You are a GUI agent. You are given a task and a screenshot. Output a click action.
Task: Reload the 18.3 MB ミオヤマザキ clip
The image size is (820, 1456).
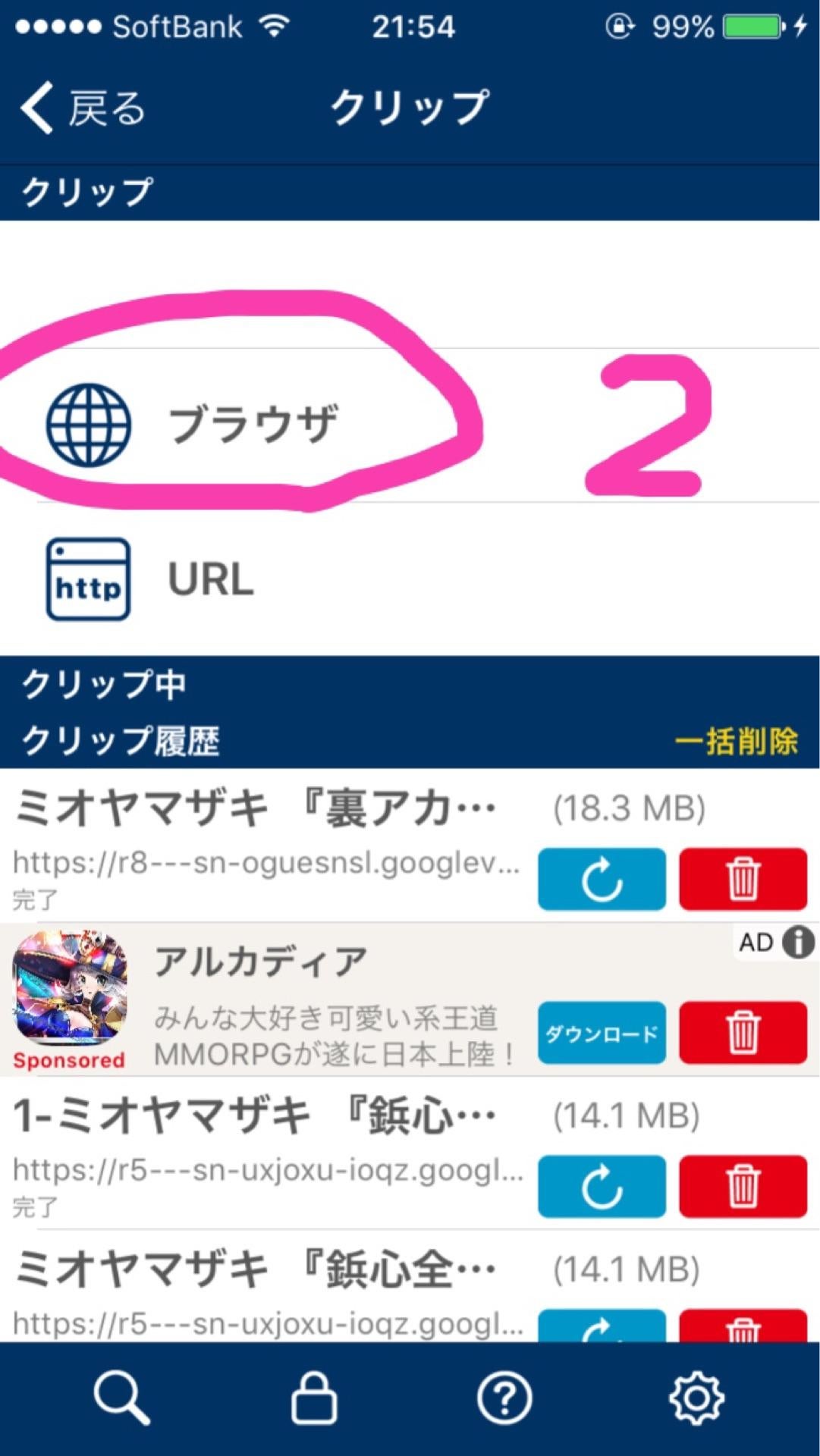pos(602,879)
